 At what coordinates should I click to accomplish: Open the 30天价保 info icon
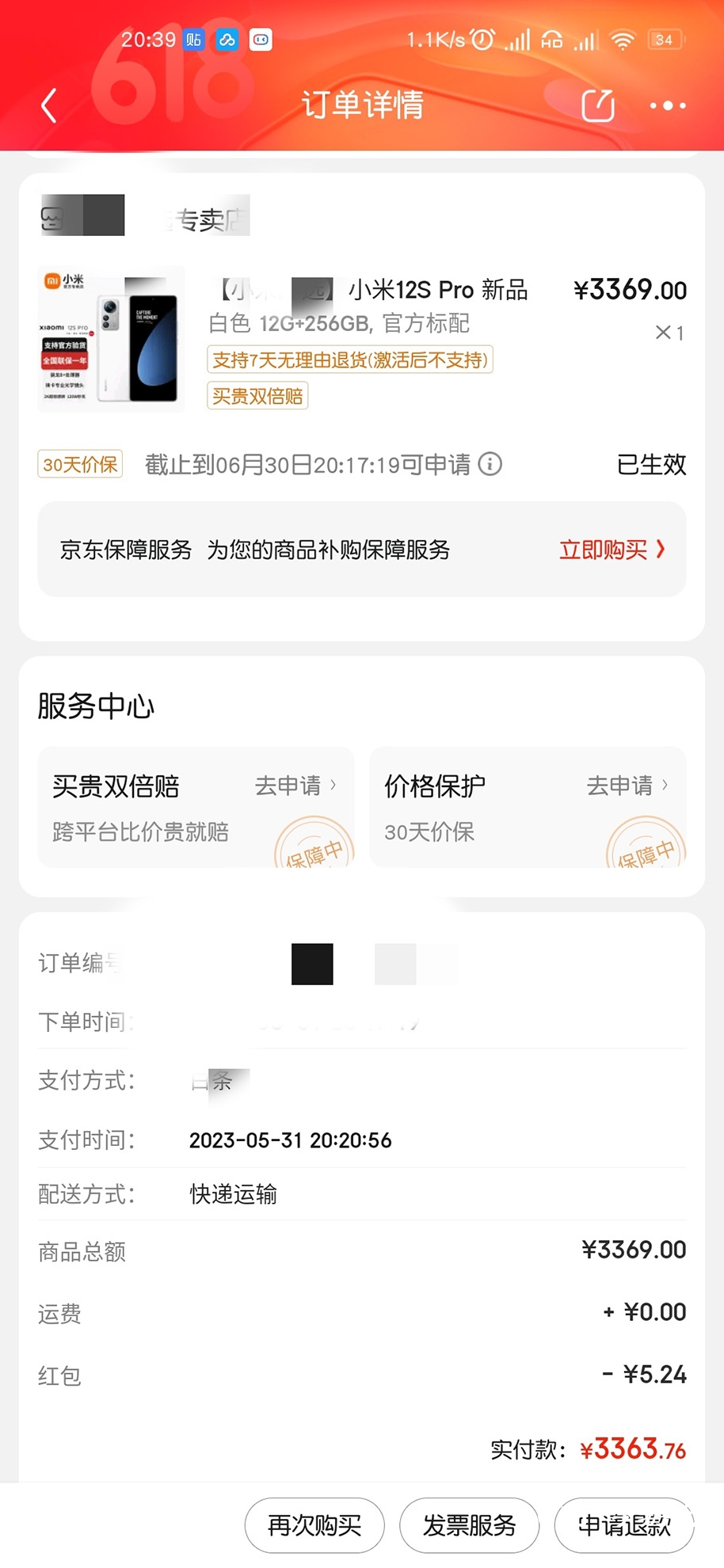pos(490,464)
